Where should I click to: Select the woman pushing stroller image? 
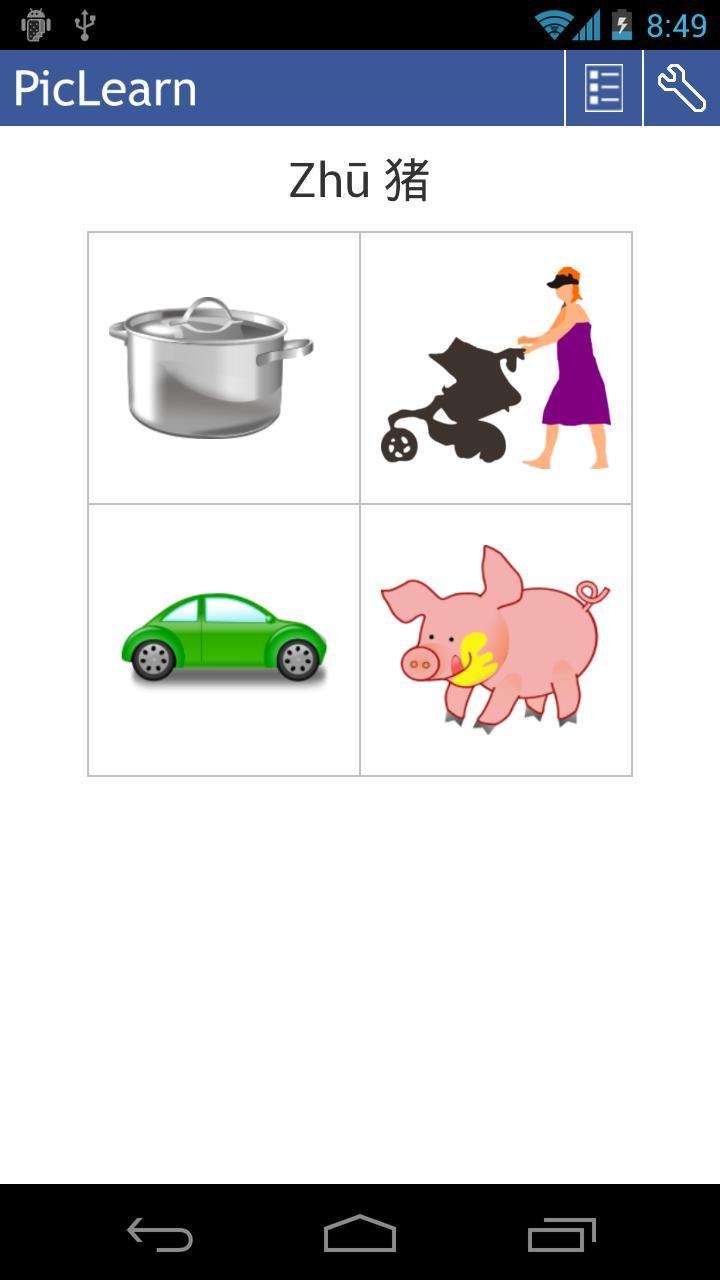coord(496,368)
